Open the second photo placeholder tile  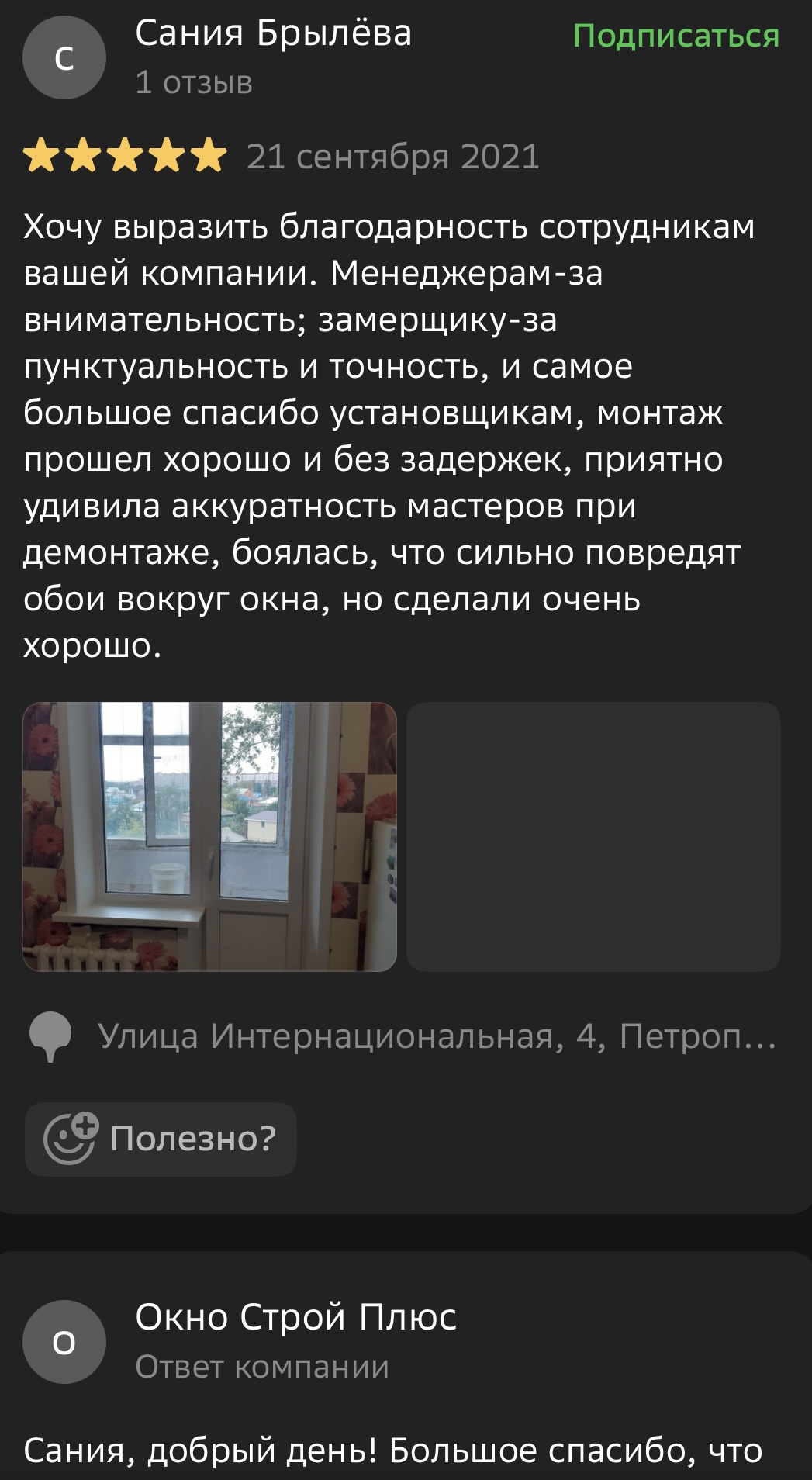pyautogui.click(x=593, y=836)
